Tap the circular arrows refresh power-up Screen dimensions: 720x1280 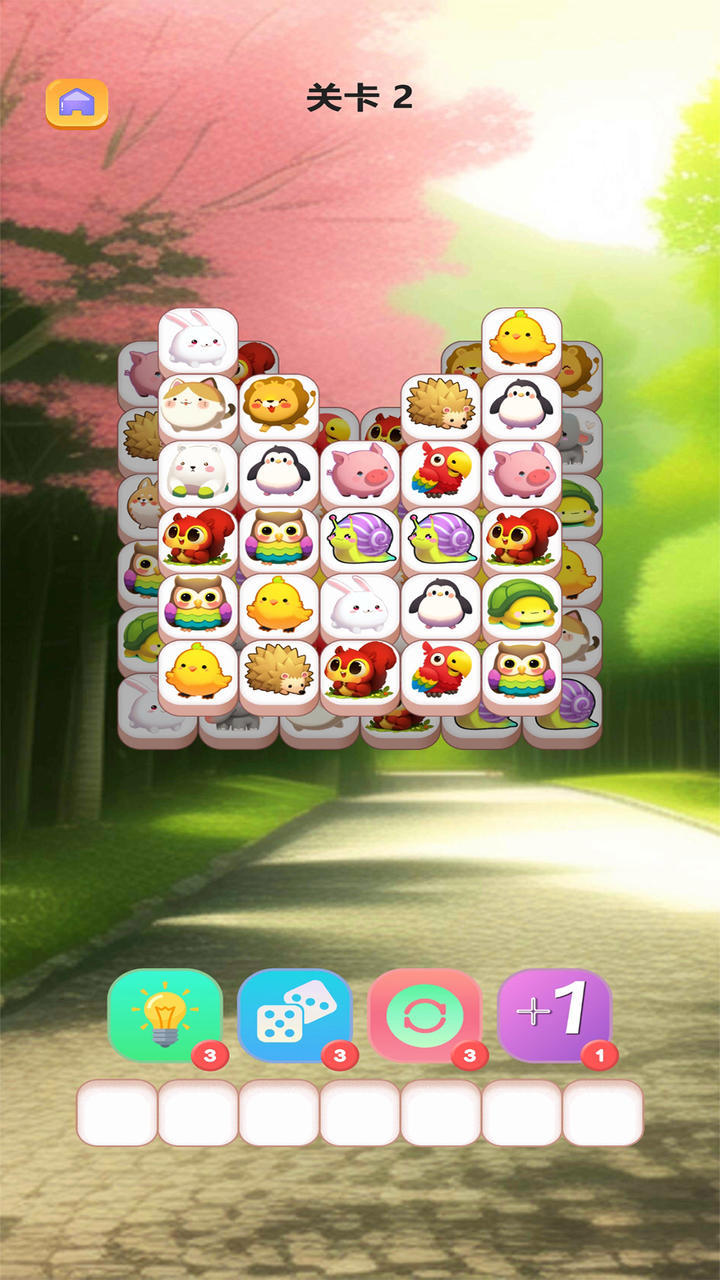click(x=424, y=1014)
